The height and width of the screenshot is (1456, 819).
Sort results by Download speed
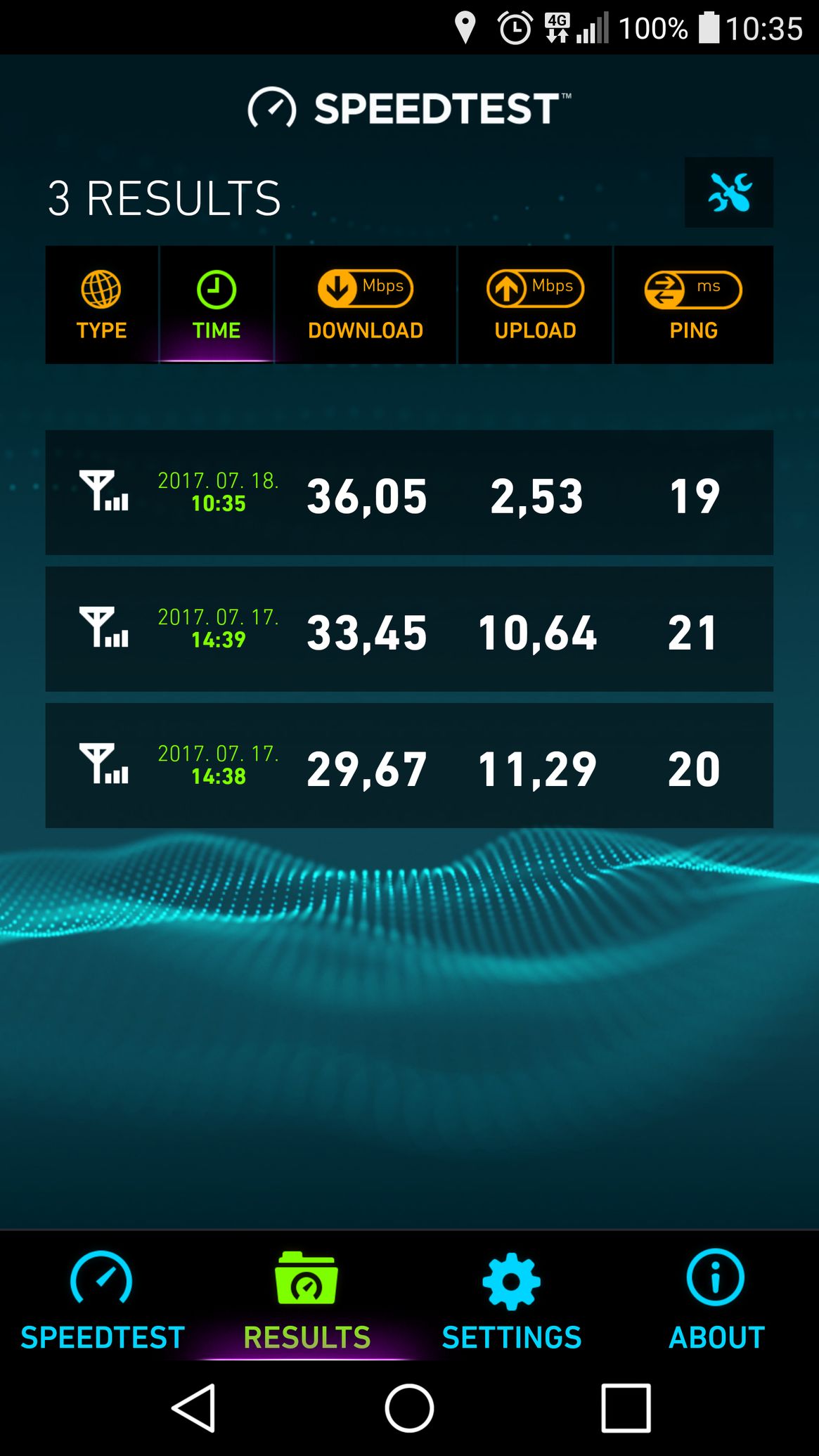(366, 305)
